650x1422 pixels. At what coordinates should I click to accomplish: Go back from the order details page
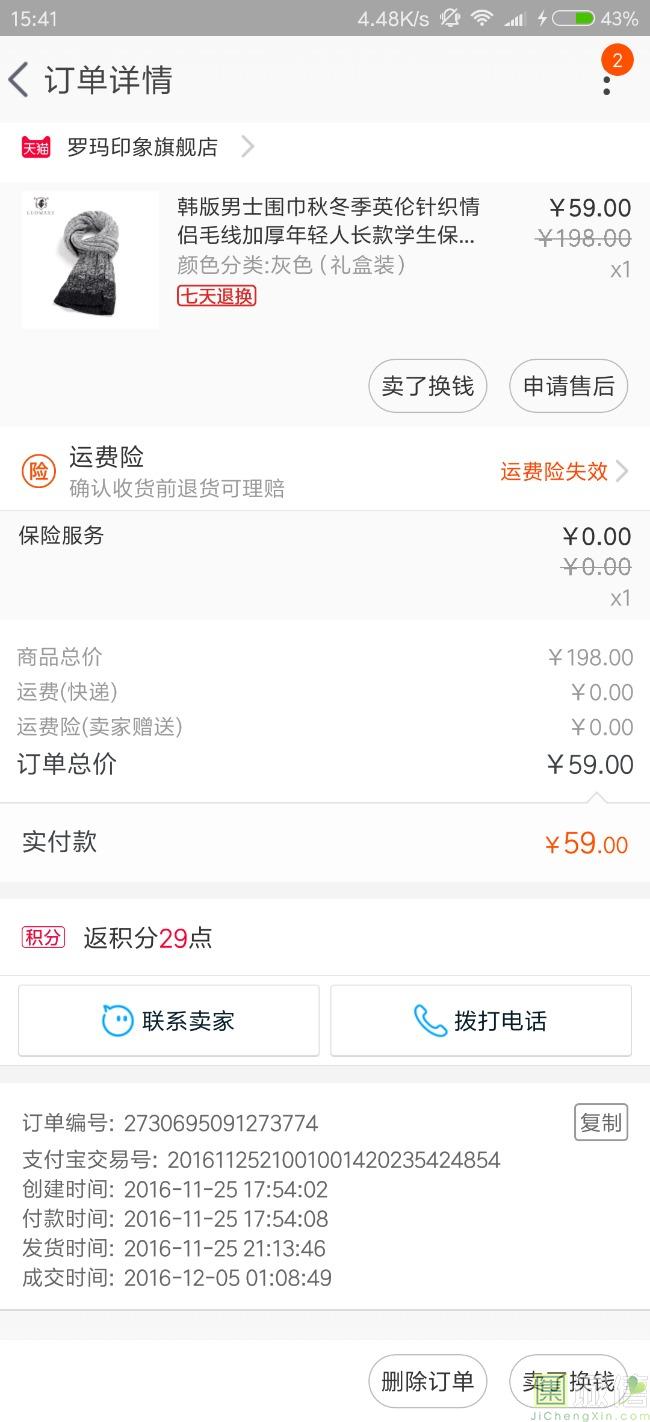pyautogui.click(x=19, y=80)
